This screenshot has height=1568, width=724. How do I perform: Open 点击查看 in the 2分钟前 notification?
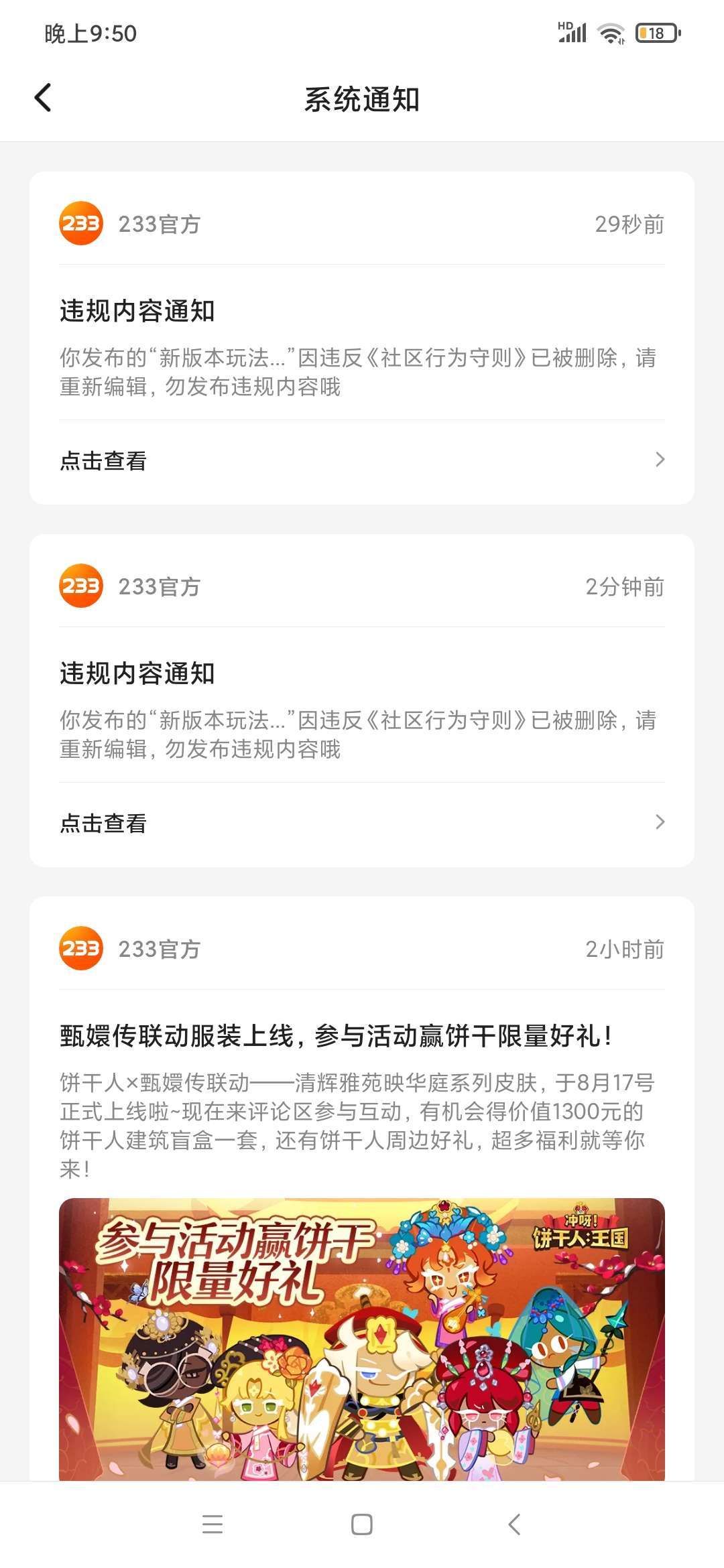pyautogui.click(x=362, y=823)
